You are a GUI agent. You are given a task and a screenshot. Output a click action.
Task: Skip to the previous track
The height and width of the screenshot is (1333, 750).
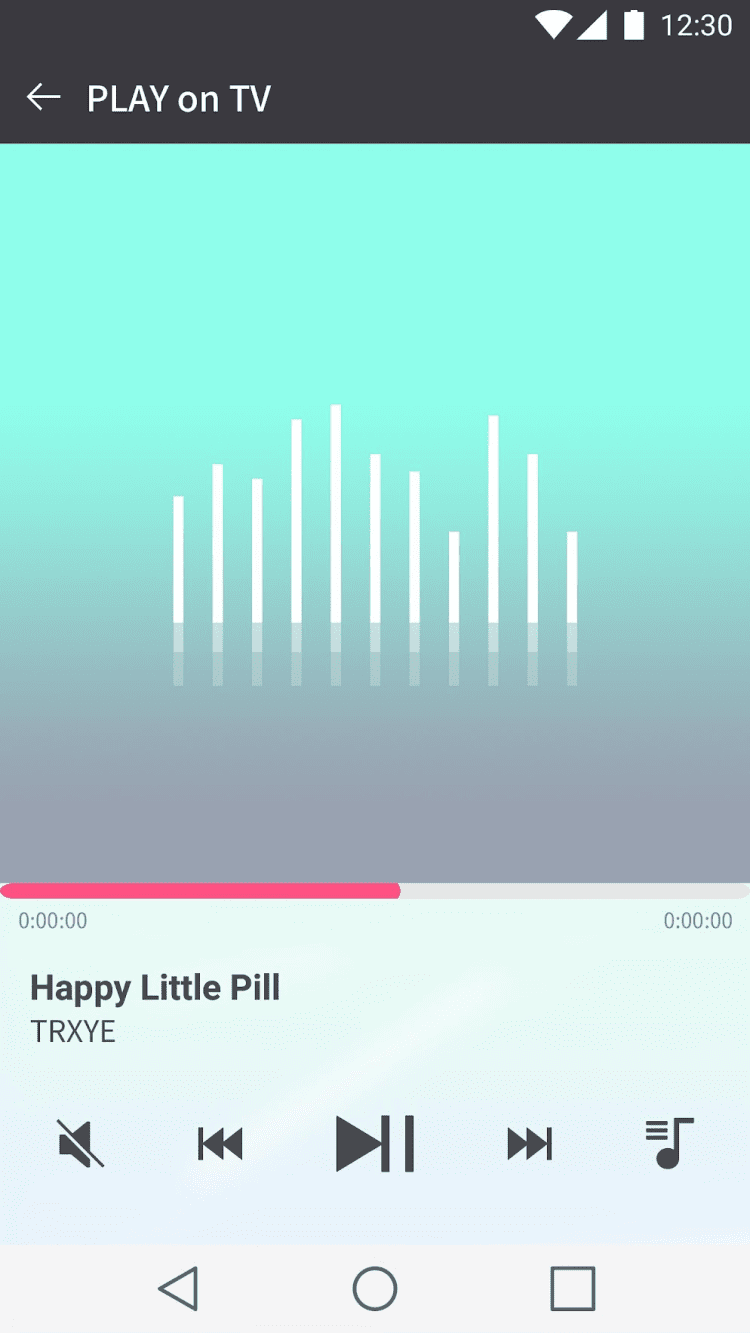[220, 1143]
